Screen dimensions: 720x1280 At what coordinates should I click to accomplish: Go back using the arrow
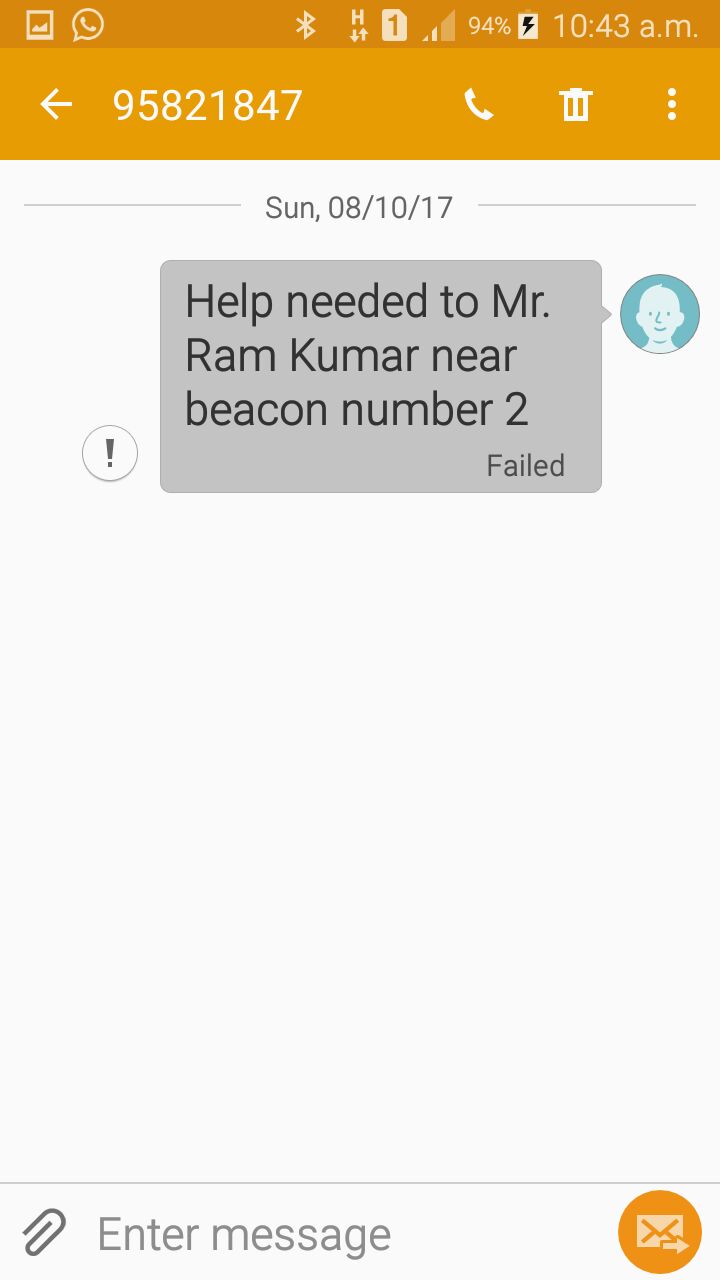click(56, 104)
